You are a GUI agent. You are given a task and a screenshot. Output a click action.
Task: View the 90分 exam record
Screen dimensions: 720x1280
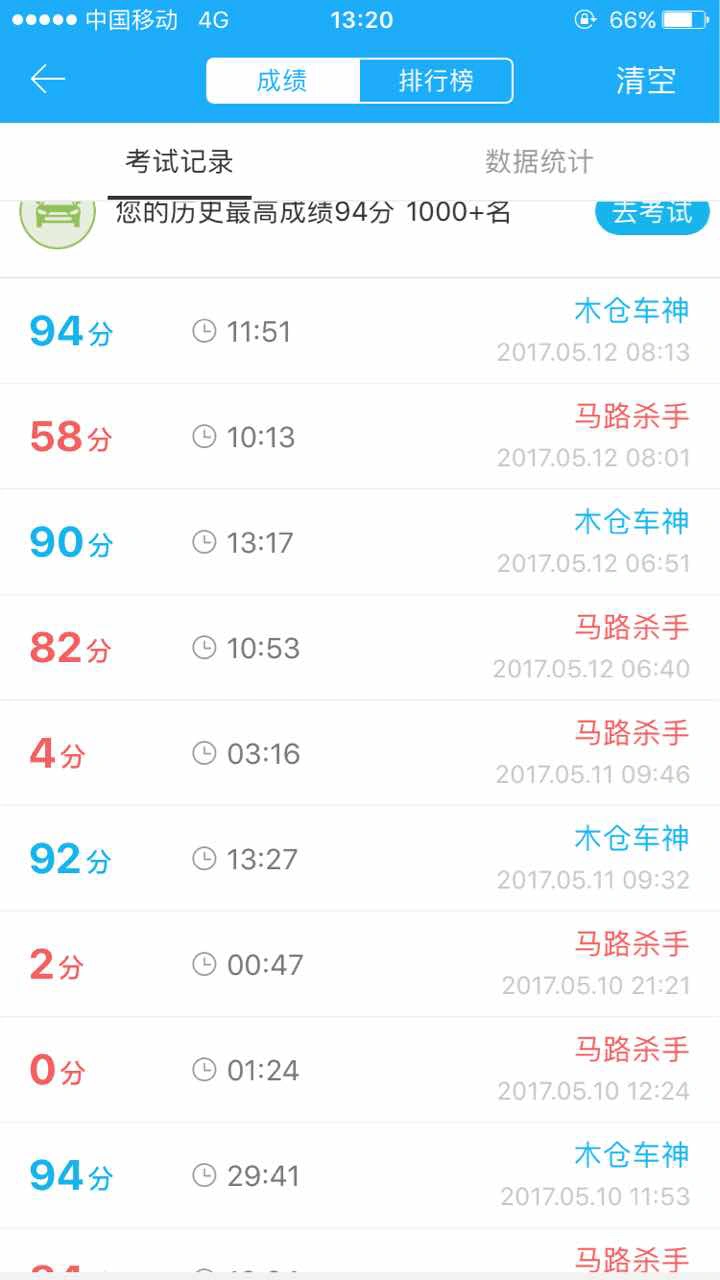tap(360, 542)
